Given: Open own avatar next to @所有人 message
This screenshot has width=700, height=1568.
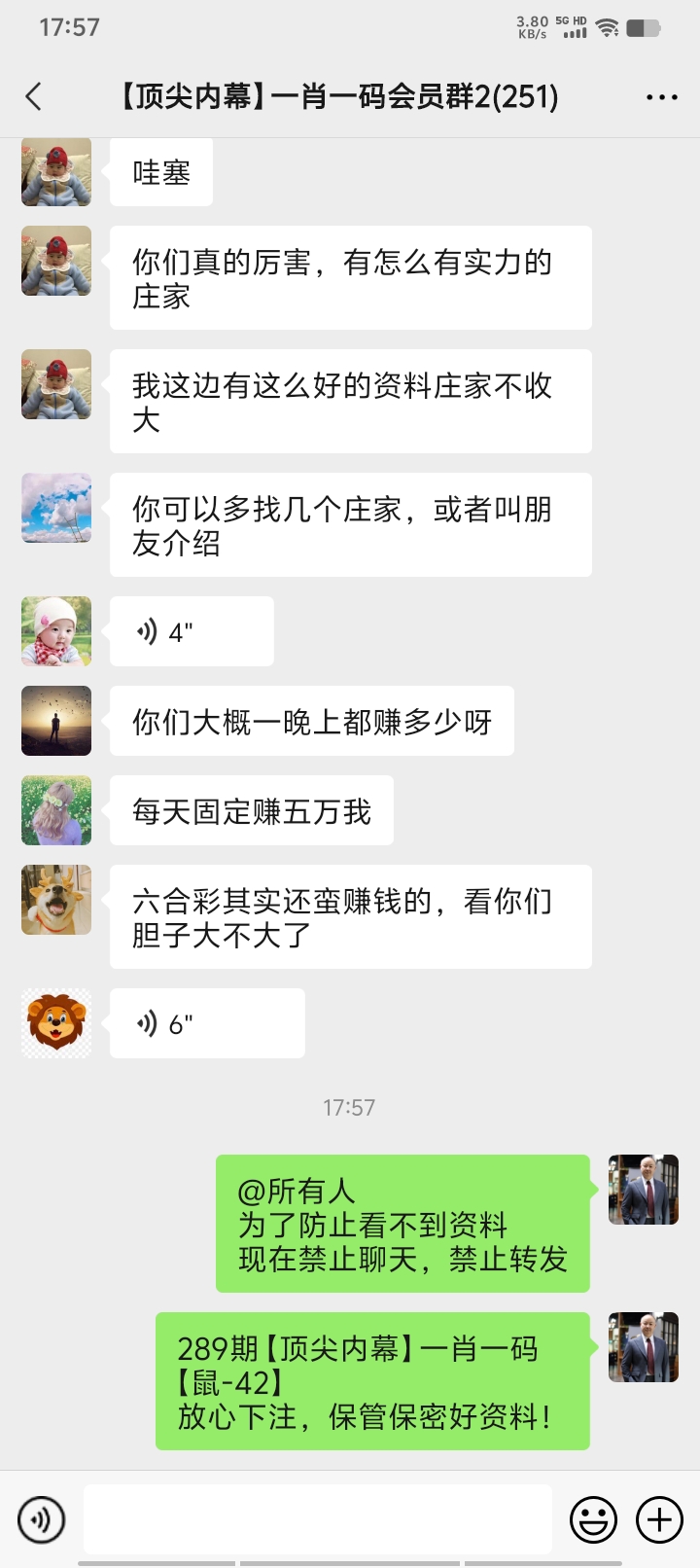Looking at the screenshot, I should click(x=643, y=1190).
